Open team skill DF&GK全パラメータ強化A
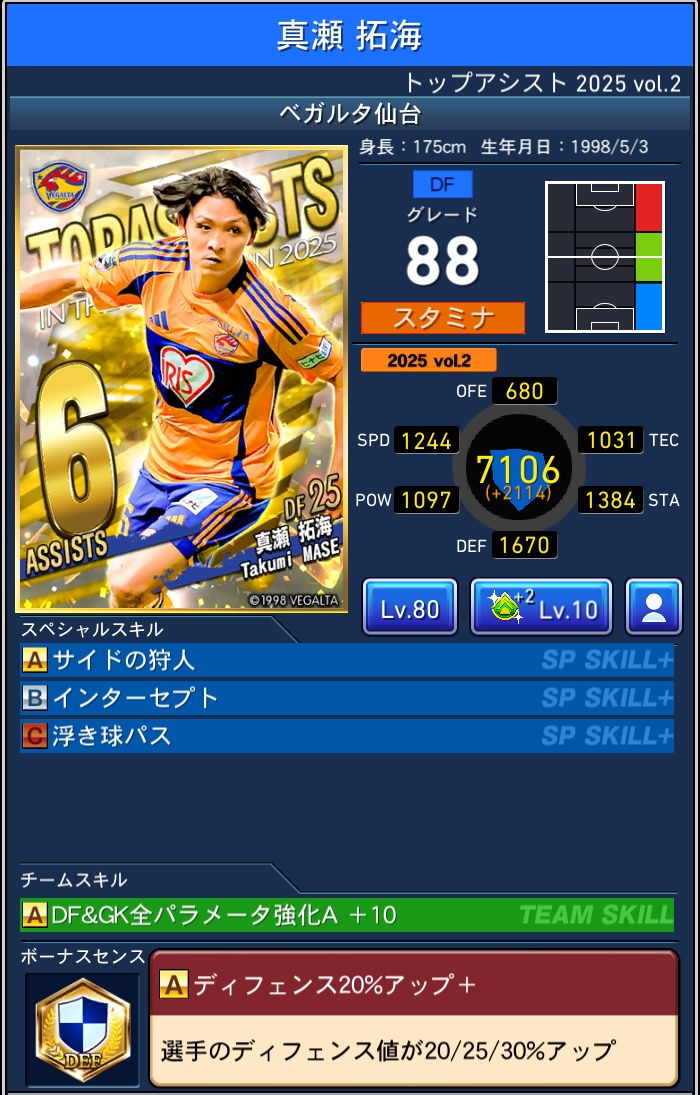The height and width of the screenshot is (1095, 700). (x=346, y=914)
